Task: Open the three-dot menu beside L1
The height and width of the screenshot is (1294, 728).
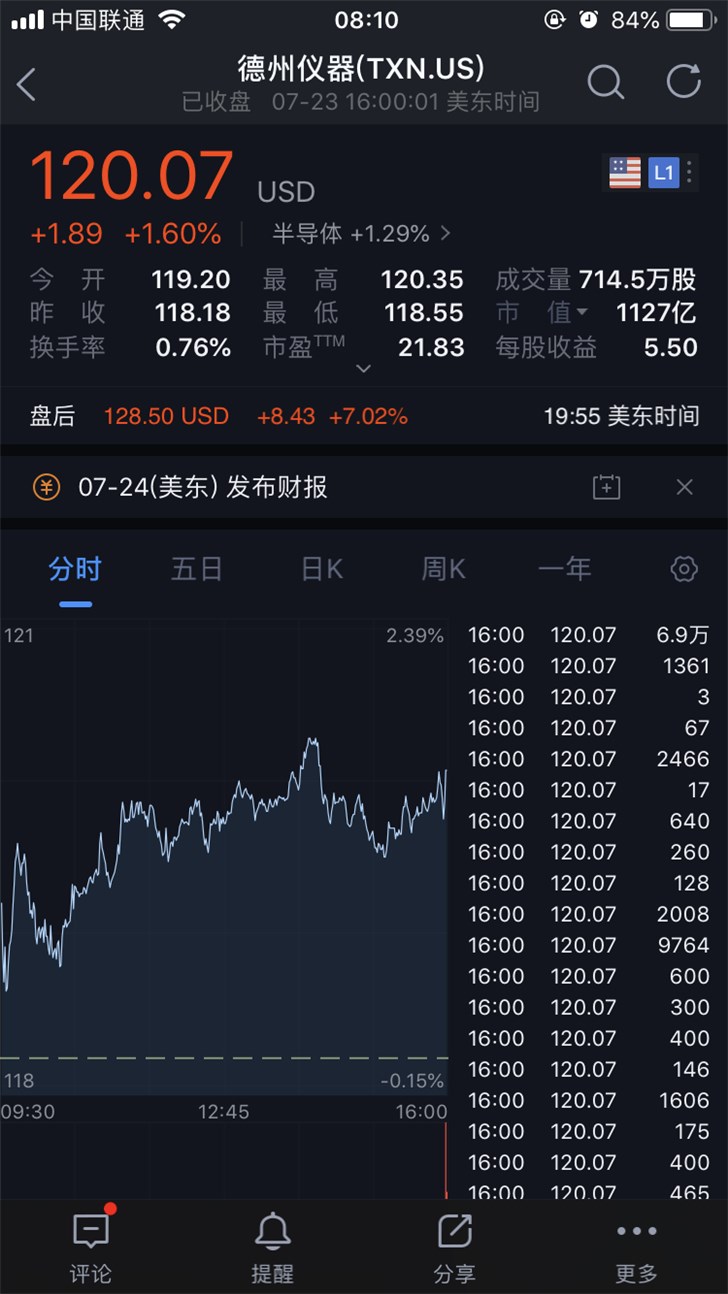Action: coord(689,172)
